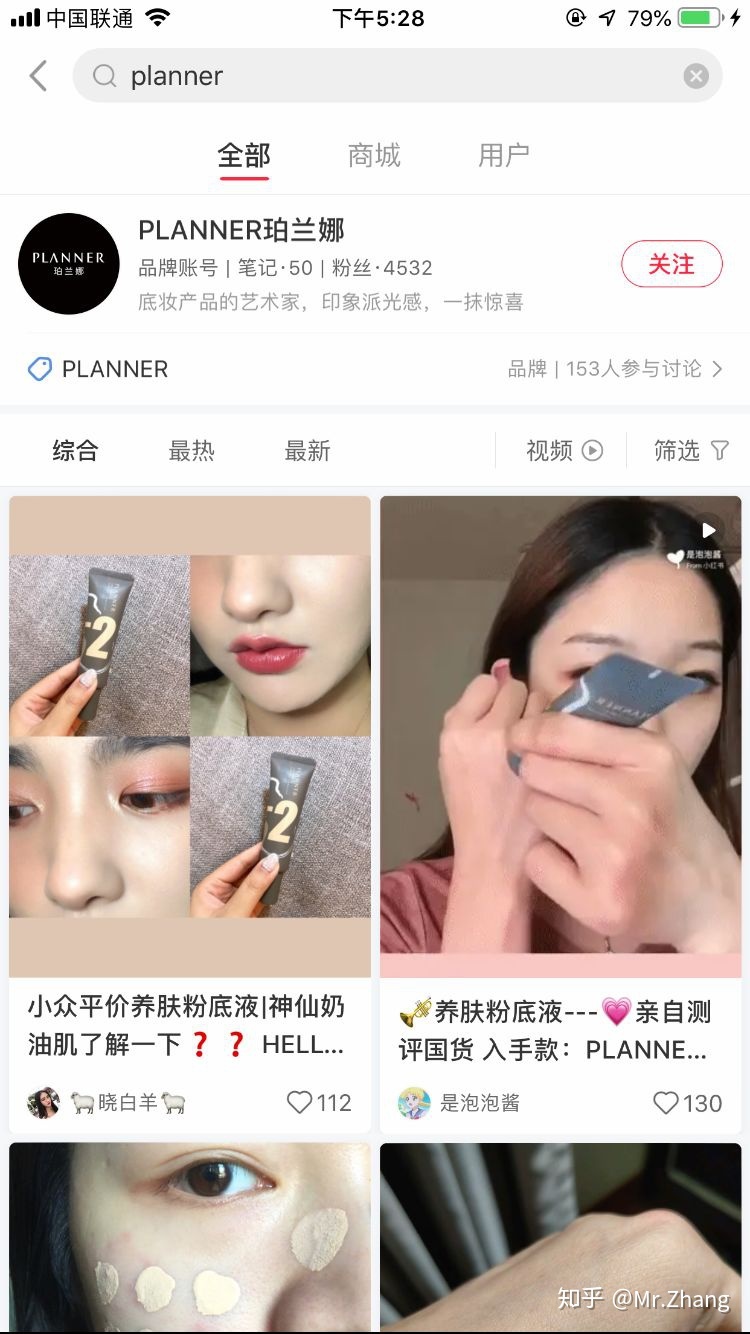The image size is (750, 1334).
Task: Tap the play icon on 是泡泡酱's video note
Action: 708,530
